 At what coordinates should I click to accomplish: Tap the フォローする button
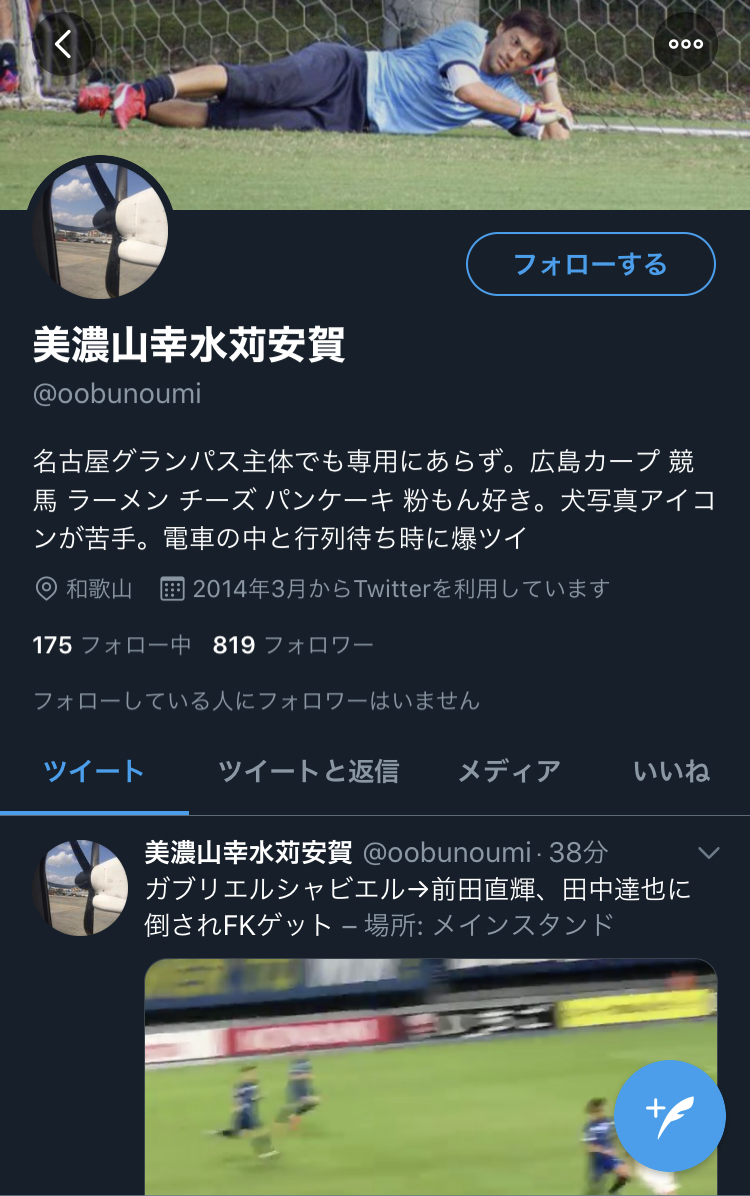pos(590,264)
